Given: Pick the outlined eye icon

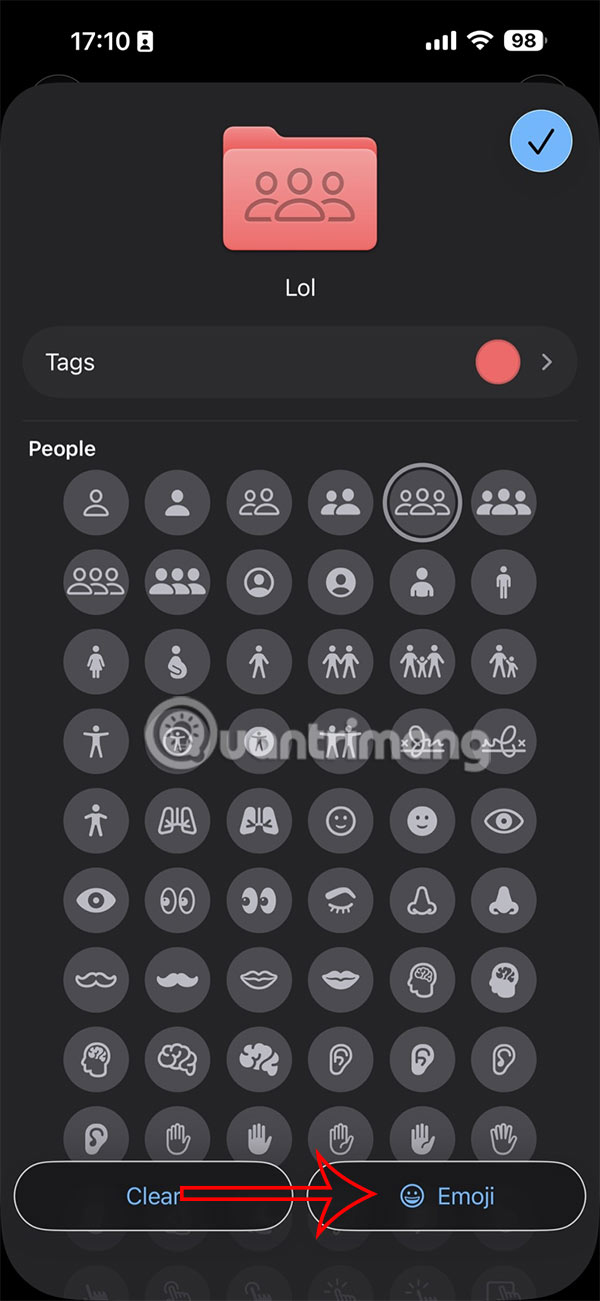Looking at the screenshot, I should tap(504, 822).
